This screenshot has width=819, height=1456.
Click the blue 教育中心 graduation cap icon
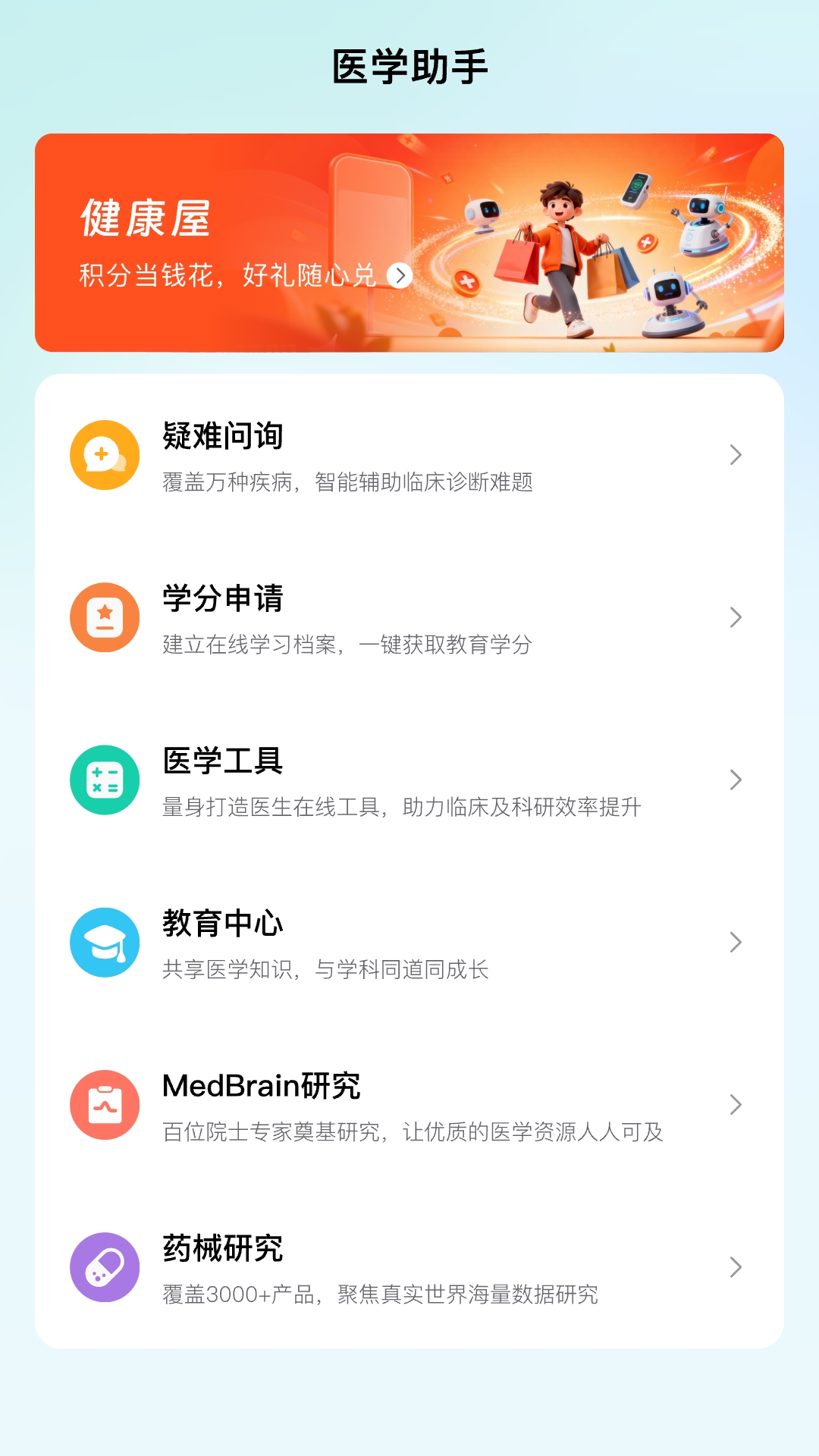click(105, 941)
